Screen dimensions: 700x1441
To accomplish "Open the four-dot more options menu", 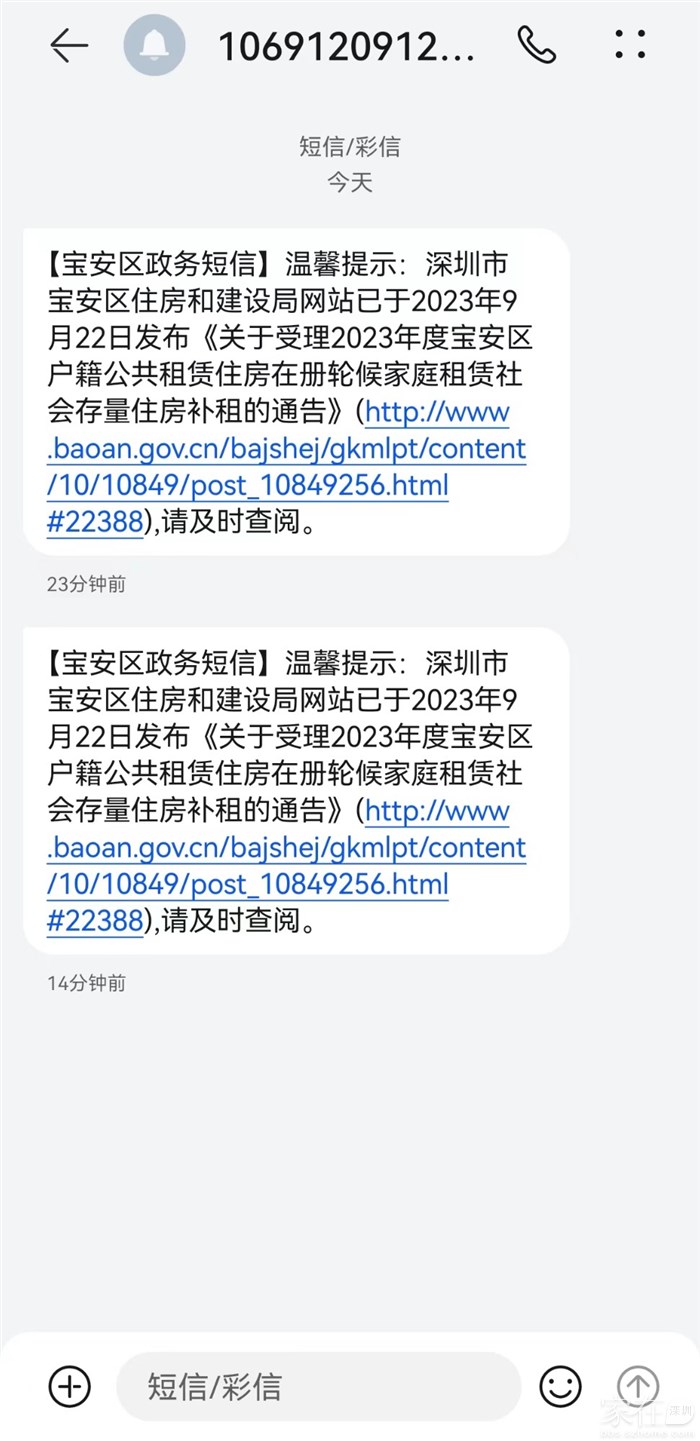I will tap(630, 45).
